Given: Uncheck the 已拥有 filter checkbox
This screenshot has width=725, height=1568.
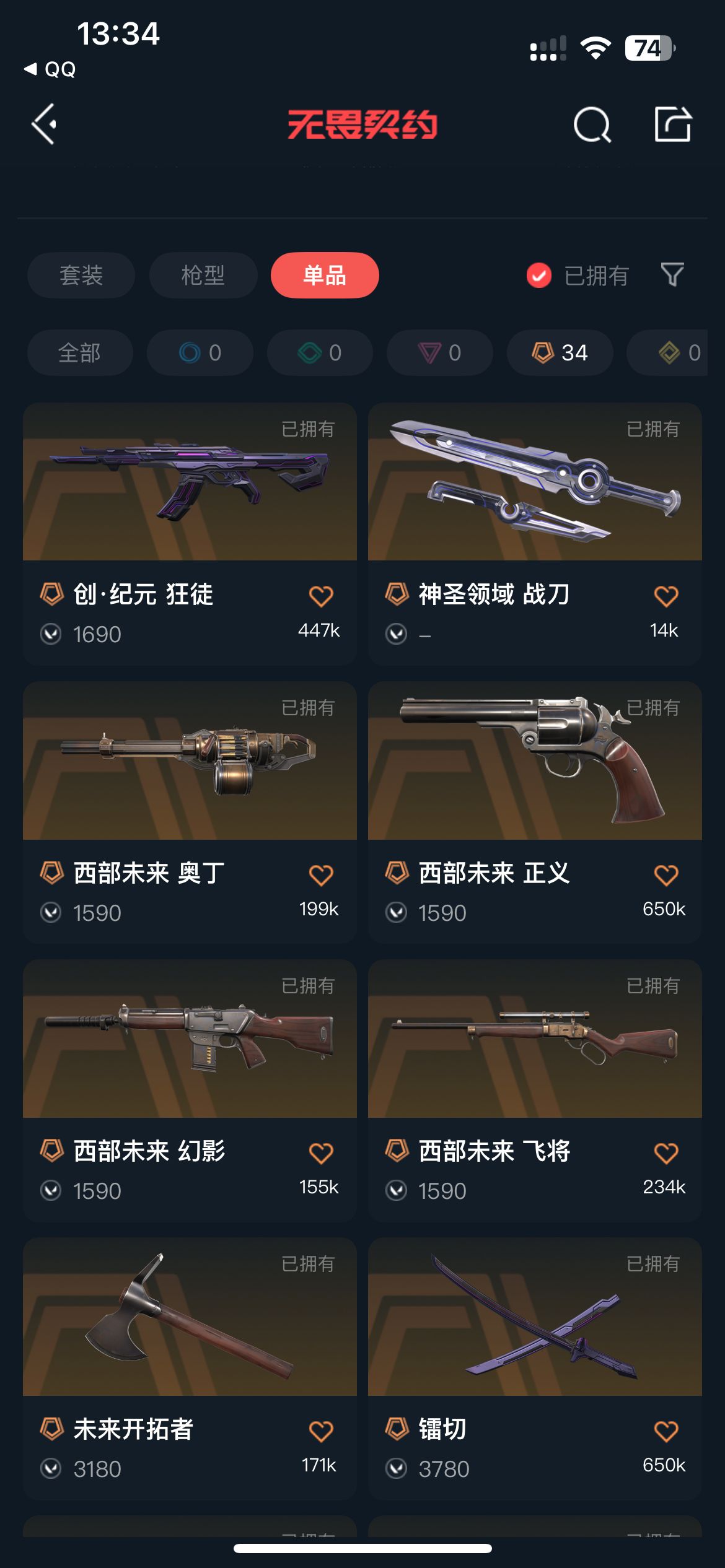Looking at the screenshot, I should pyautogui.click(x=538, y=276).
